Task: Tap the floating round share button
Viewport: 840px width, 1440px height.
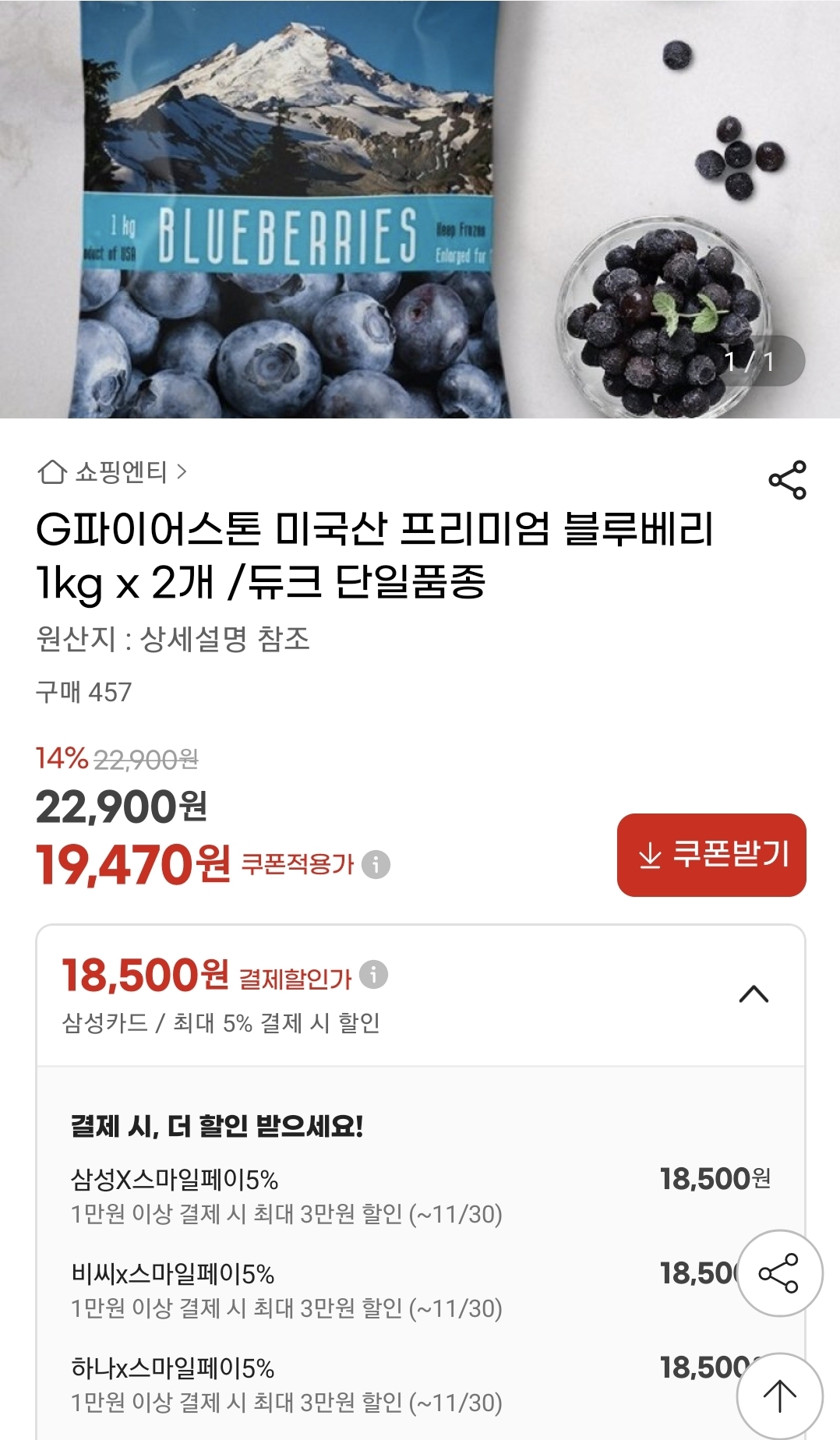Action: 779,1273
